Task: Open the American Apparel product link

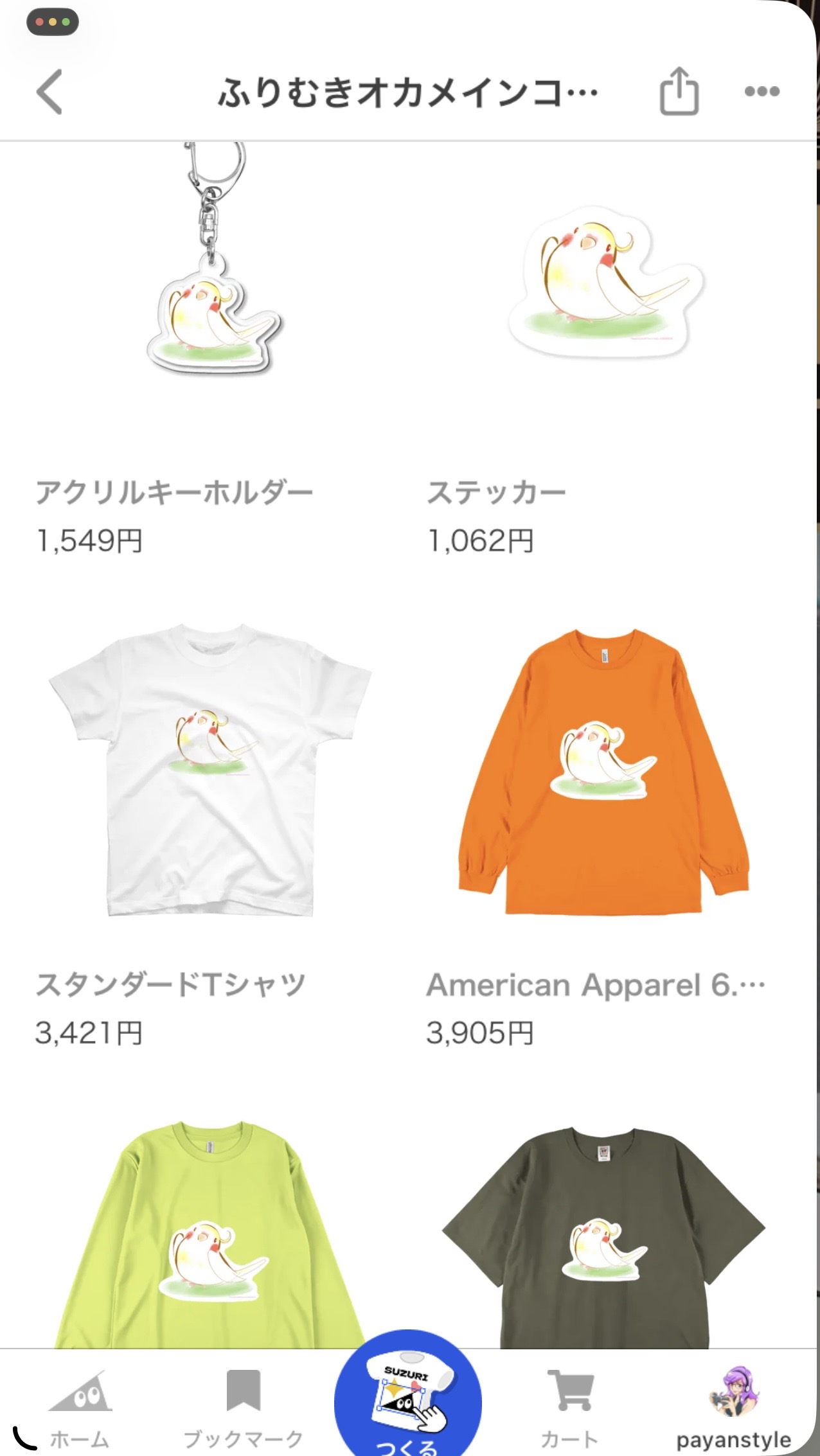Action: [594, 983]
